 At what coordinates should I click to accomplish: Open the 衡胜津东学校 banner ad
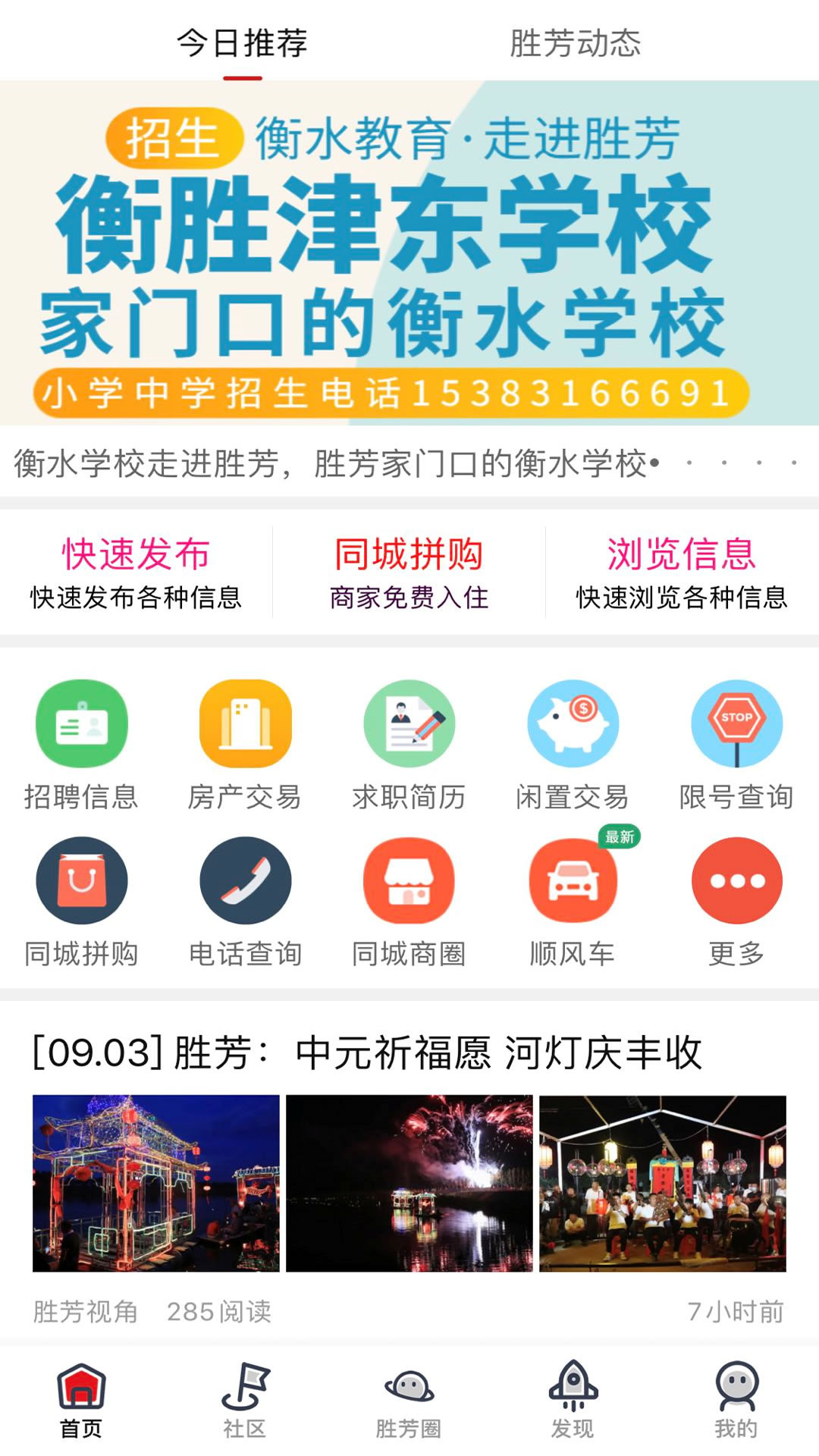(x=409, y=254)
